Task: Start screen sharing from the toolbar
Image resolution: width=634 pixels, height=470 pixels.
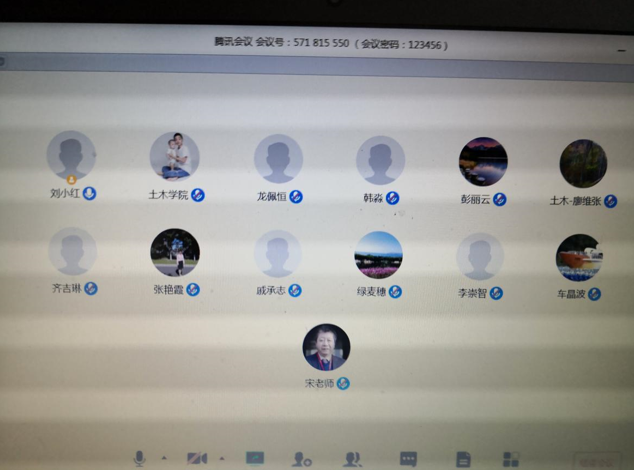Action: [x=255, y=458]
